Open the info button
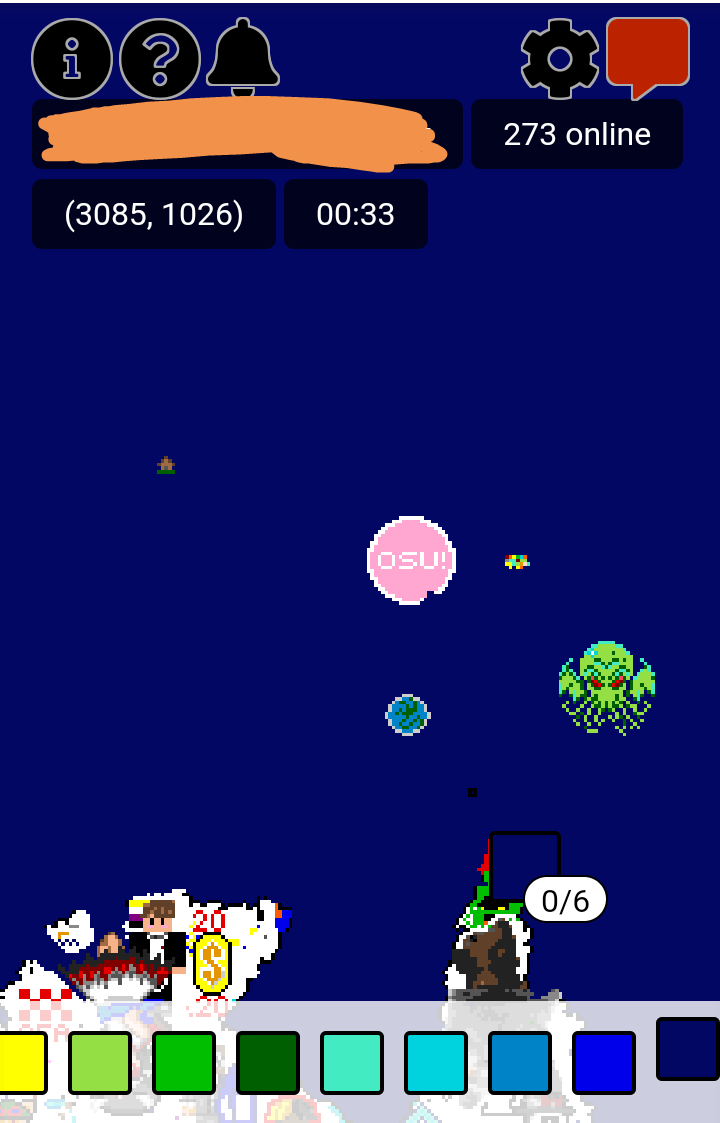 point(72,59)
